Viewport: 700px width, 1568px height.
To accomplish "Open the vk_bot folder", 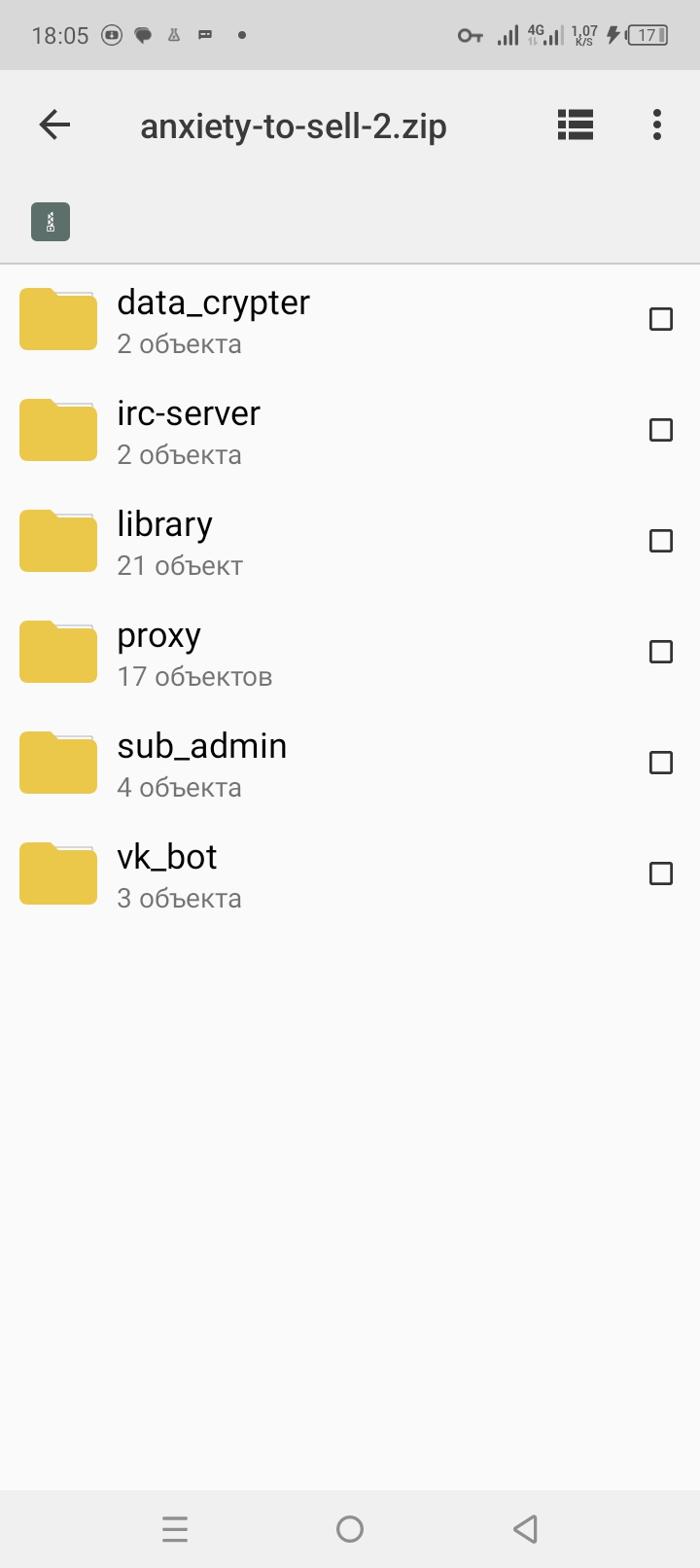I will (350, 874).
